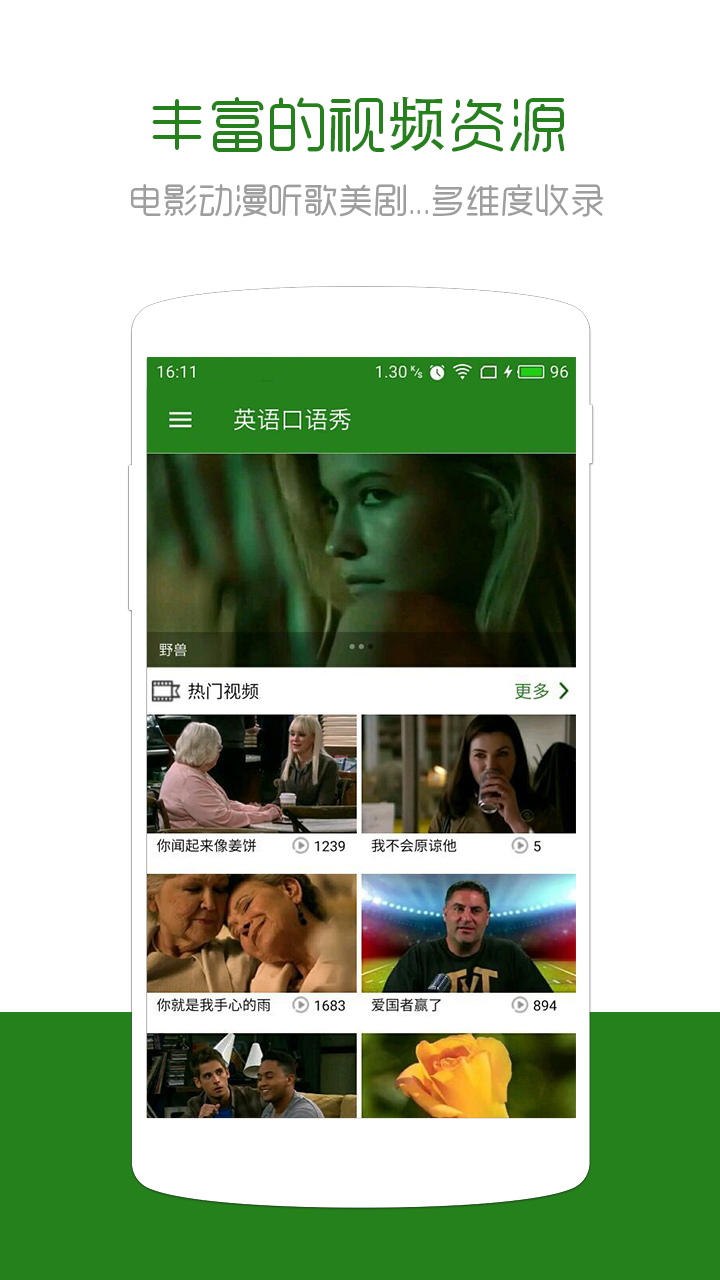Image resolution: width=720 pixels, height=1280 pixels.
Task: Tap the alarm clock status bar icon
Action: [438, 370]
